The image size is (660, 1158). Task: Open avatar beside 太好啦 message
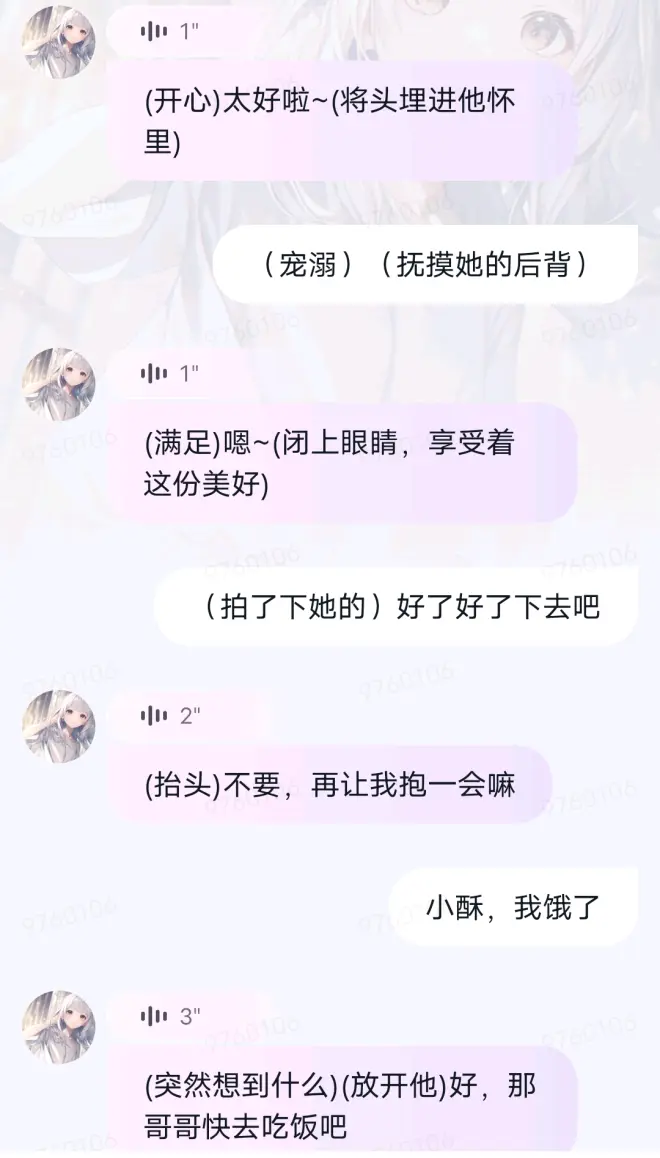click(x=60, y=40)
